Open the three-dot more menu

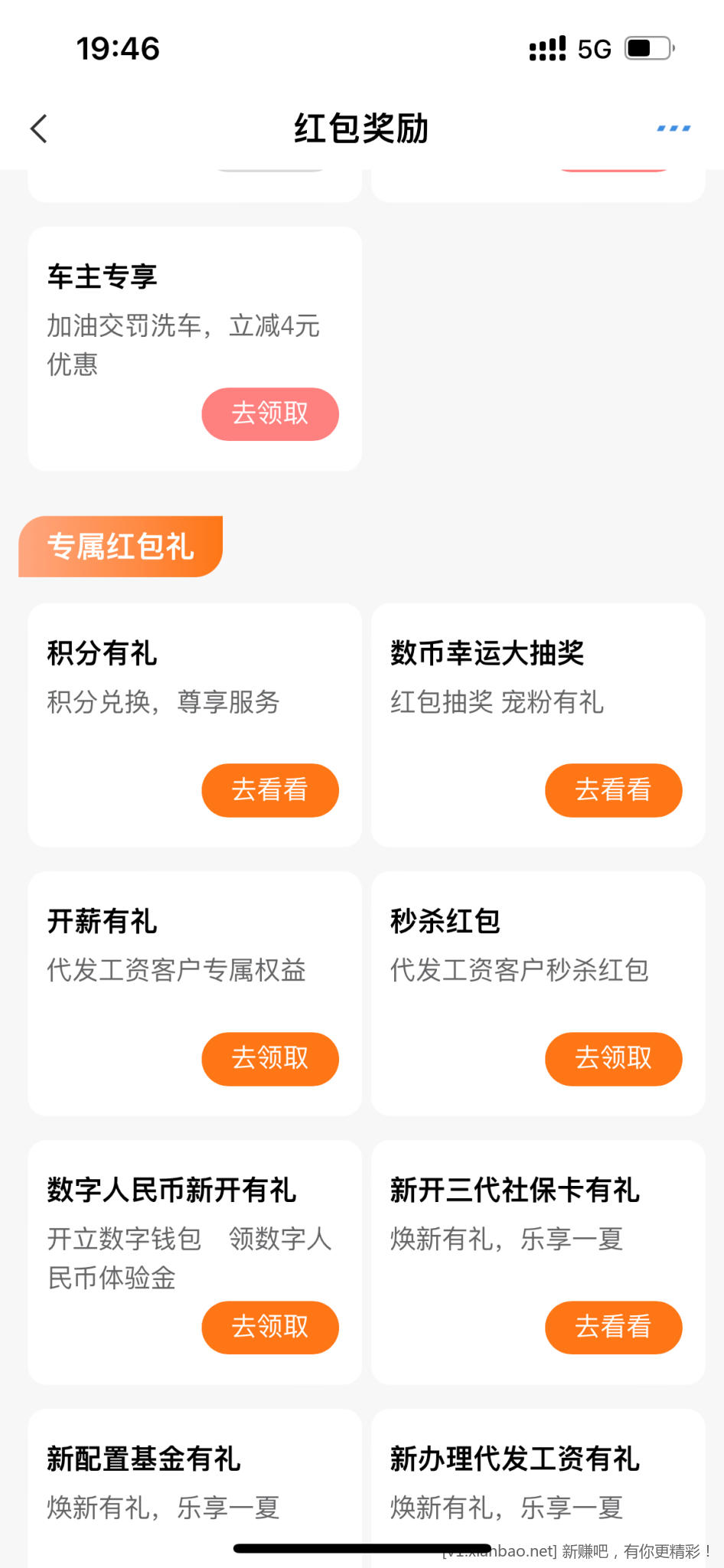[673, 129]
